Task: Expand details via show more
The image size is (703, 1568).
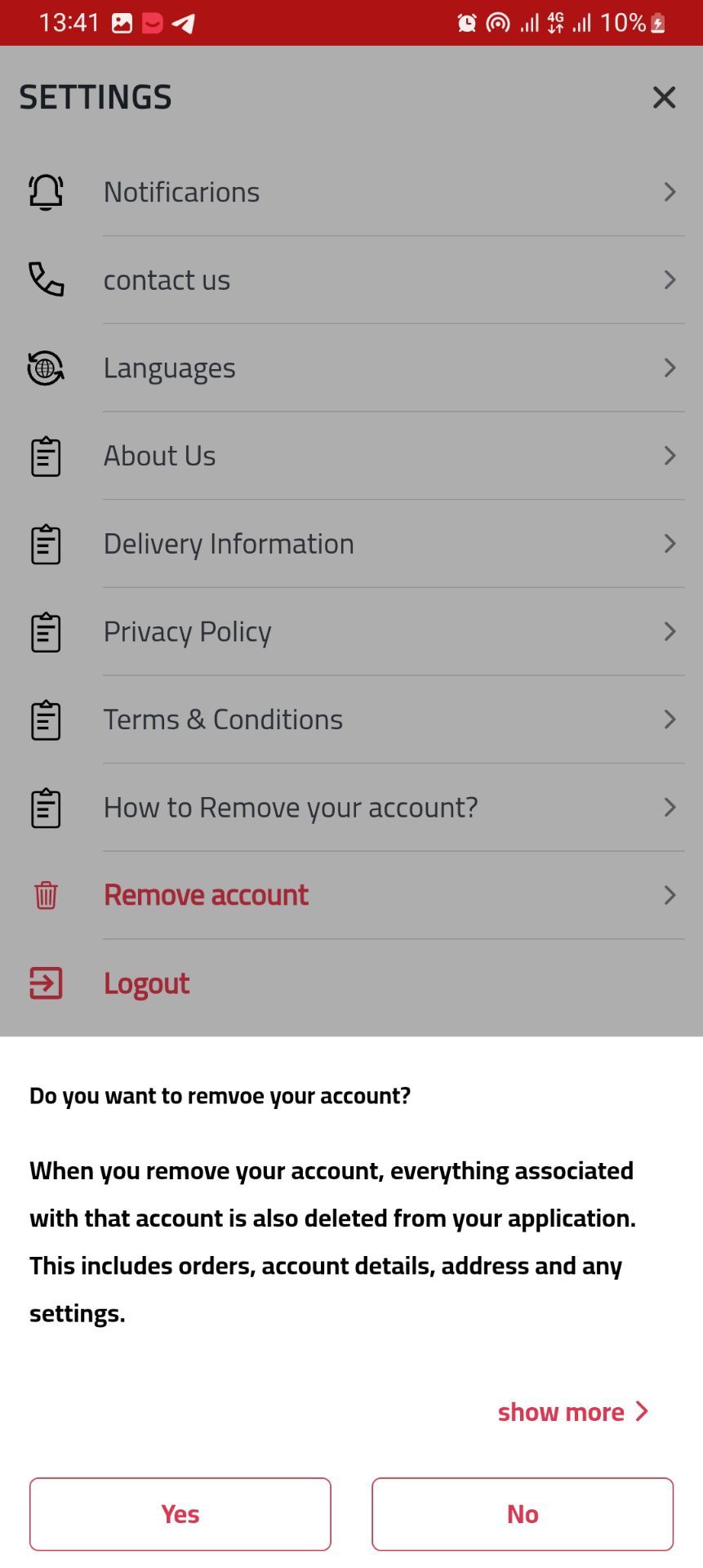Action: point(573,1412)
